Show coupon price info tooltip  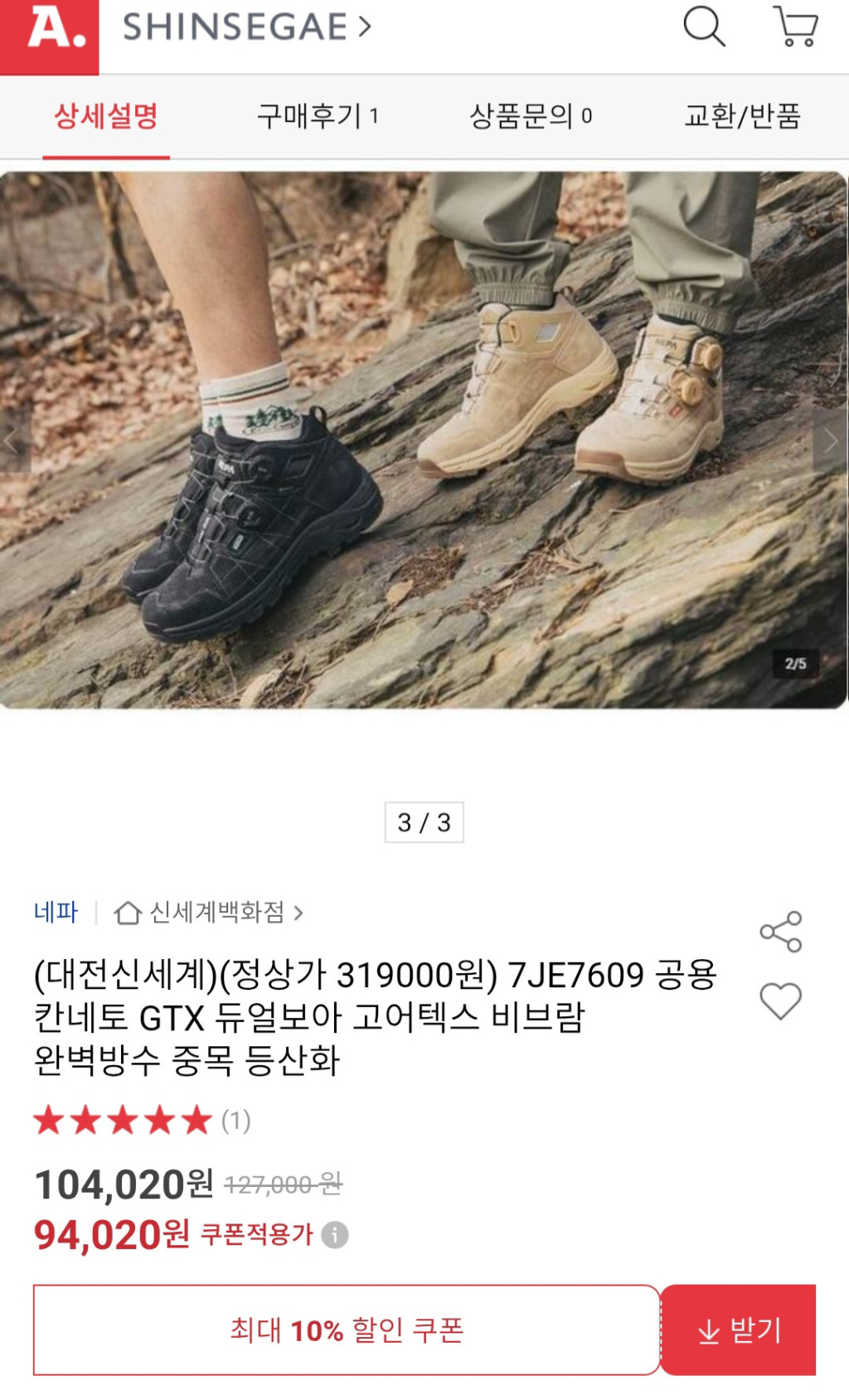tap(335, 1235)
